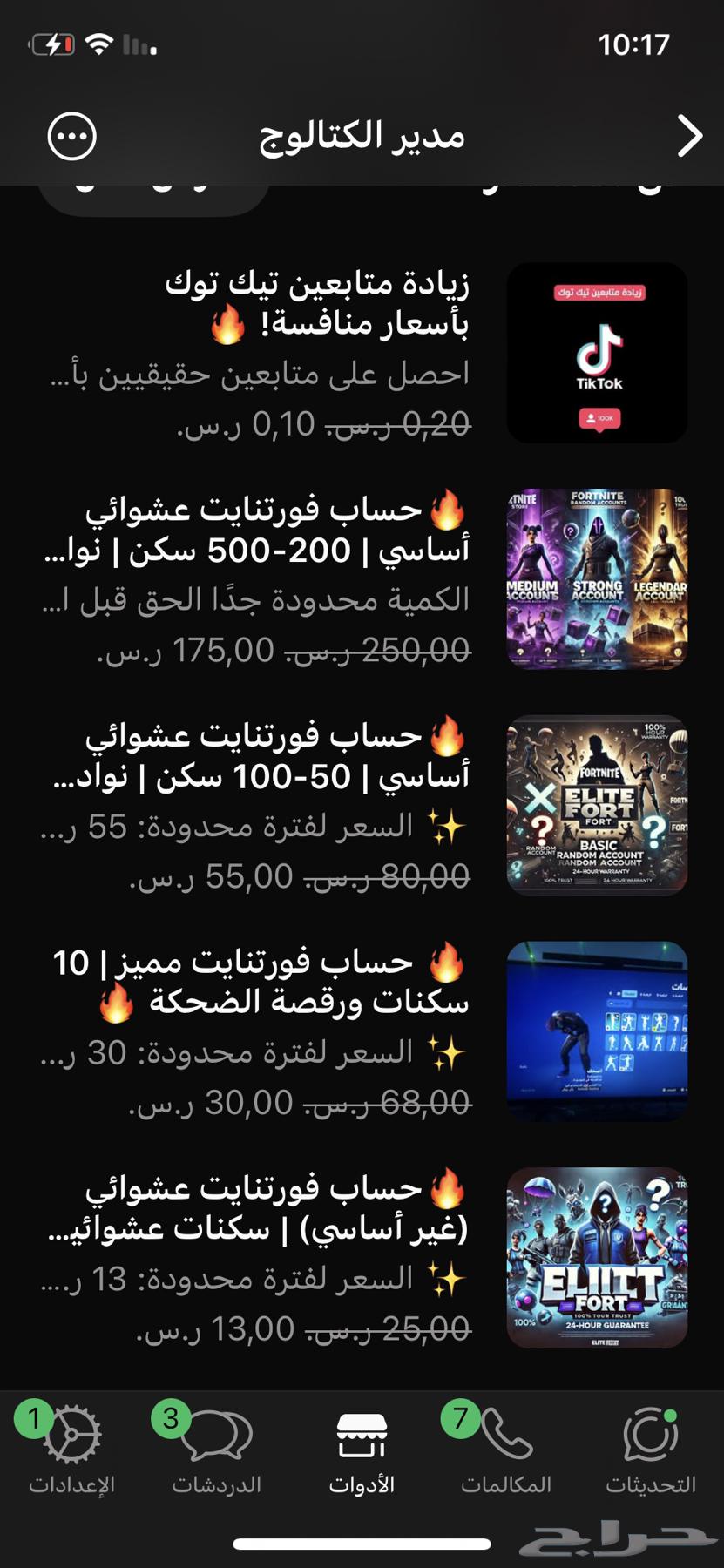Open the Fortnite 50-100 skins account item

[x=362, y=806]
